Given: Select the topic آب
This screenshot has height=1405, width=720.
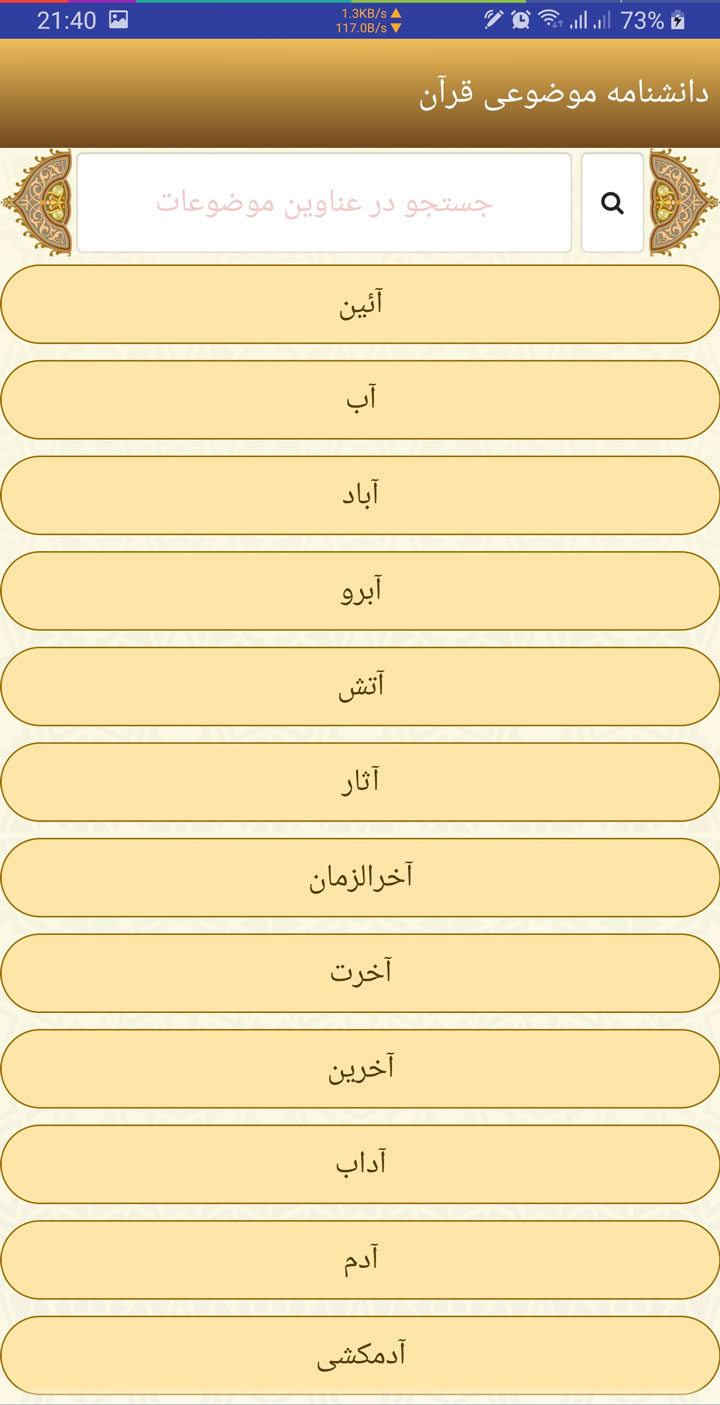Looking at the screenshot, I should pyautogui.click(x=360, y=399).
